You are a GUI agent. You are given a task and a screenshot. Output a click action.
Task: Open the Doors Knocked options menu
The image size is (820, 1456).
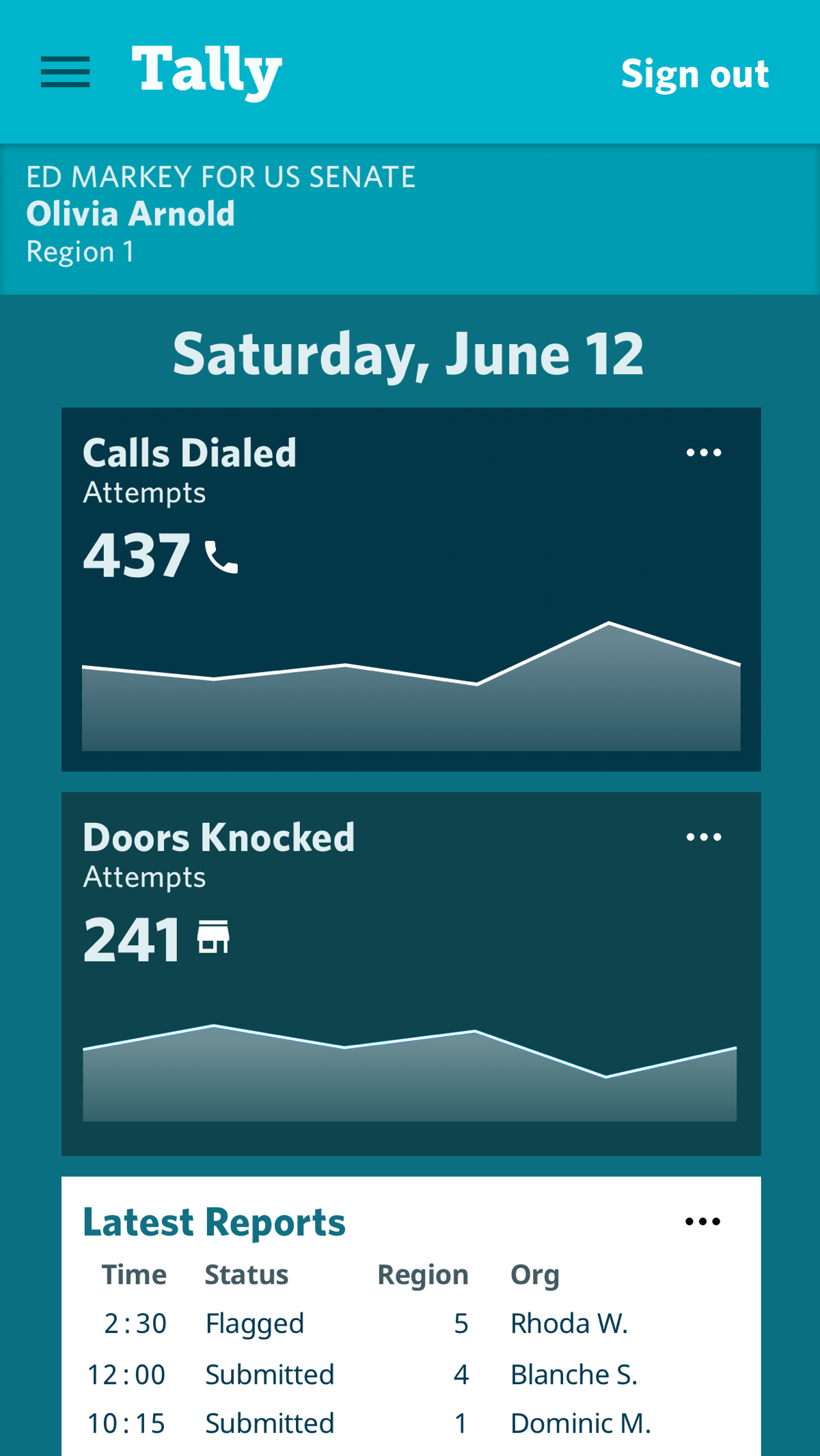click(704, 837)
